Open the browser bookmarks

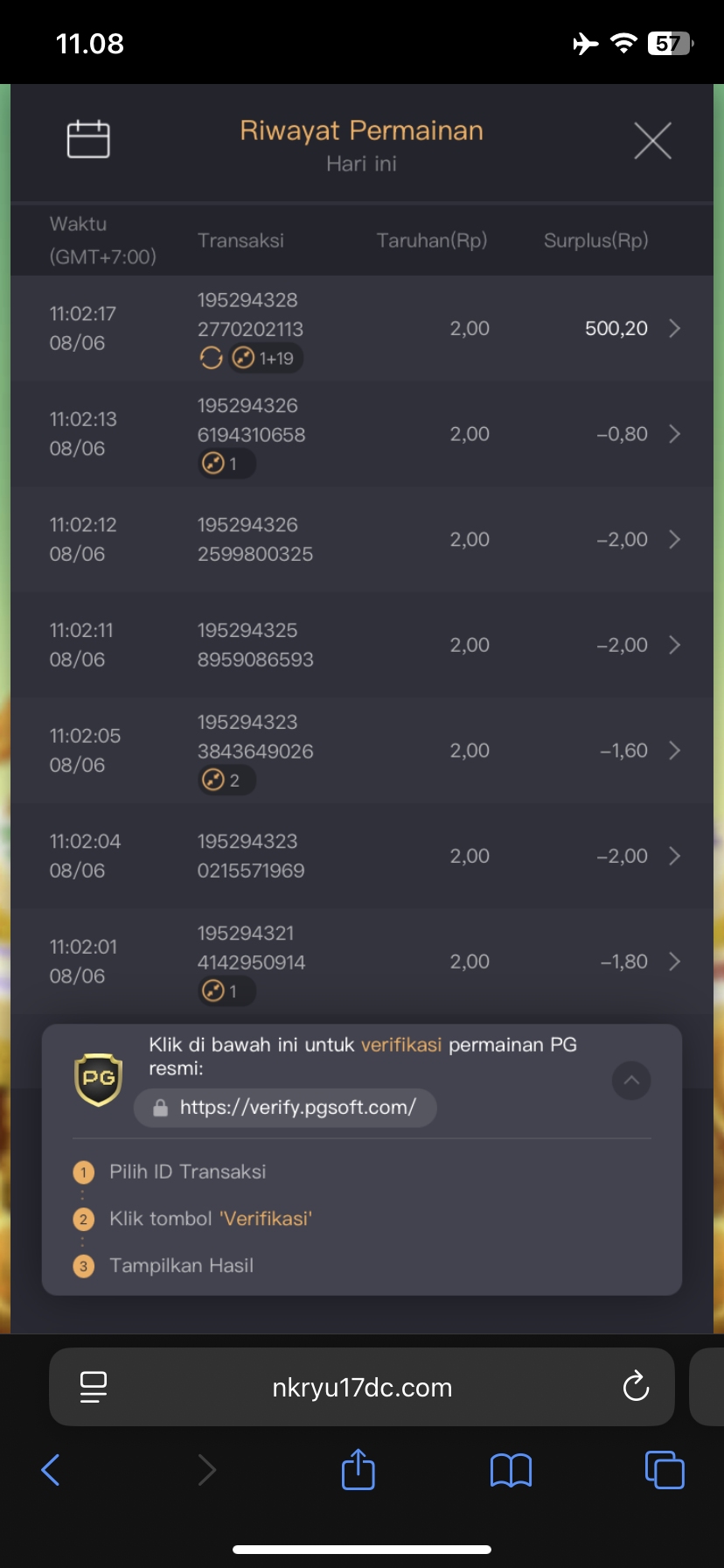point(511,1470)
